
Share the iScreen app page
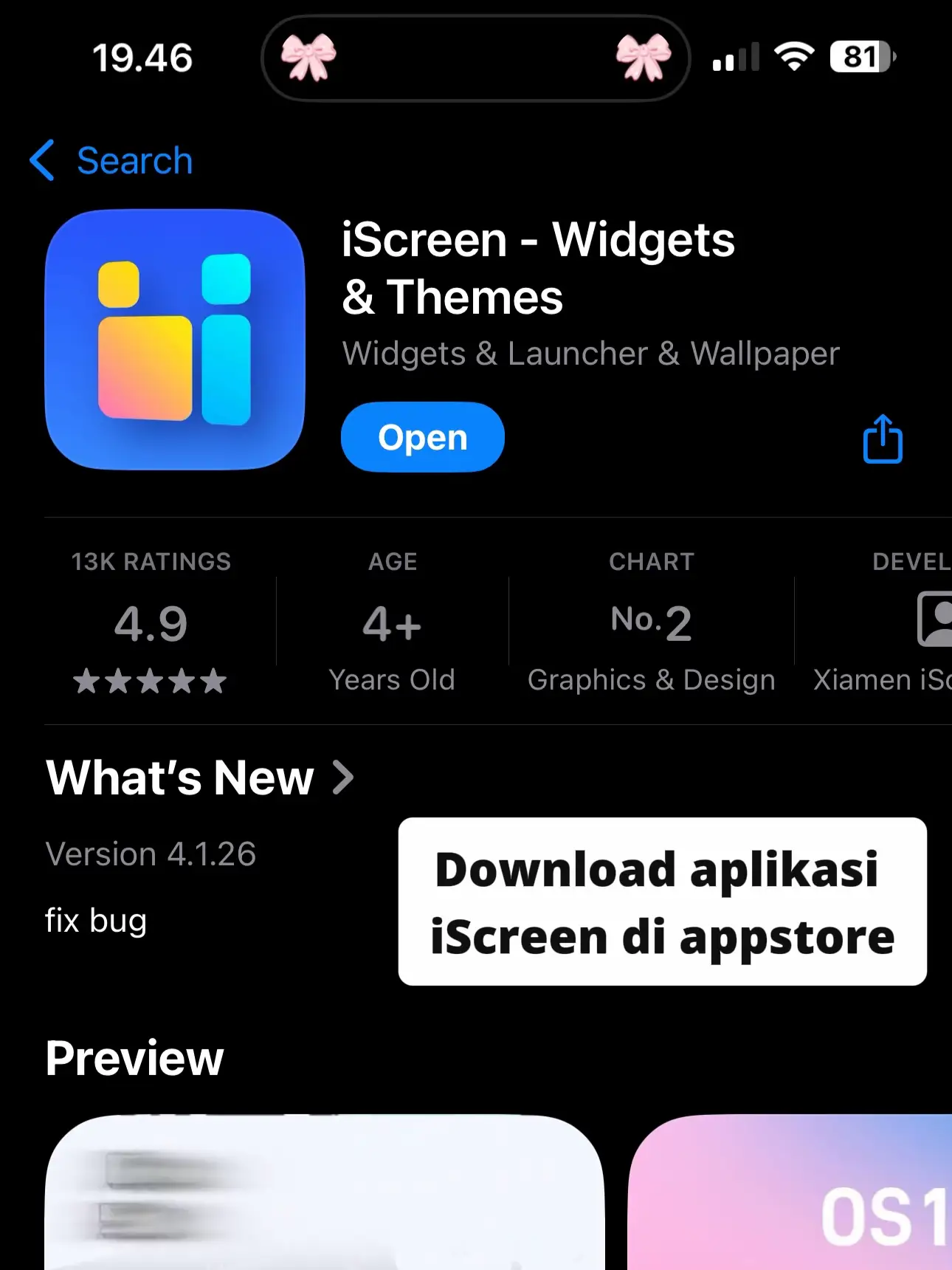(x=883, y=439)
